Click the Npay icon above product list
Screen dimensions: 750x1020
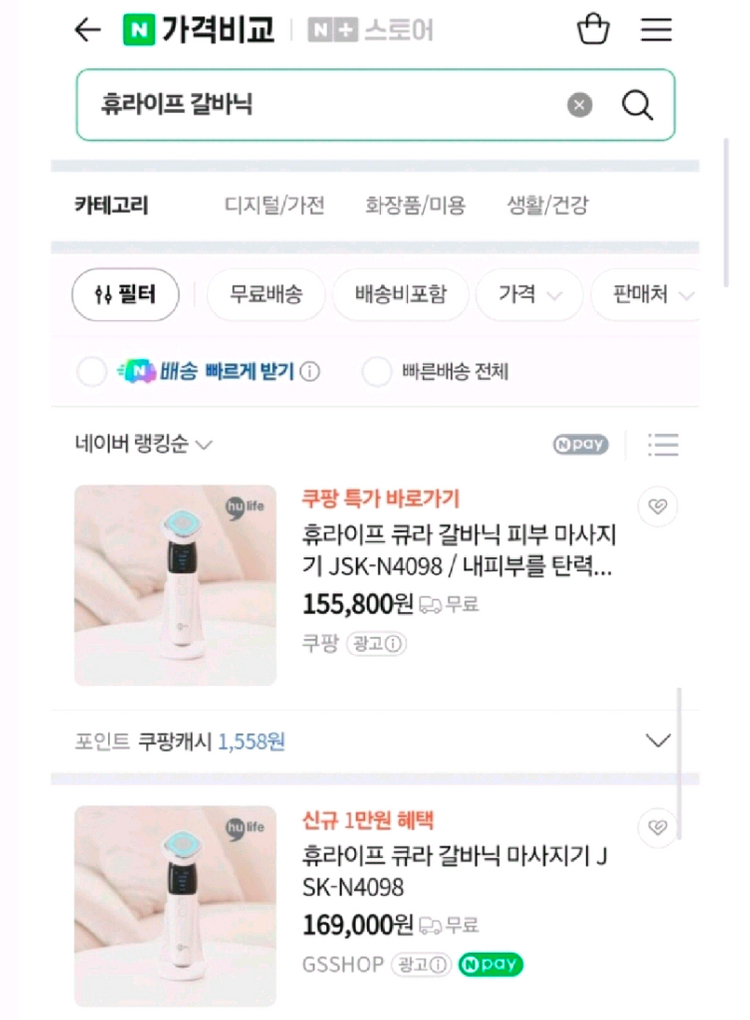point(580,445)
